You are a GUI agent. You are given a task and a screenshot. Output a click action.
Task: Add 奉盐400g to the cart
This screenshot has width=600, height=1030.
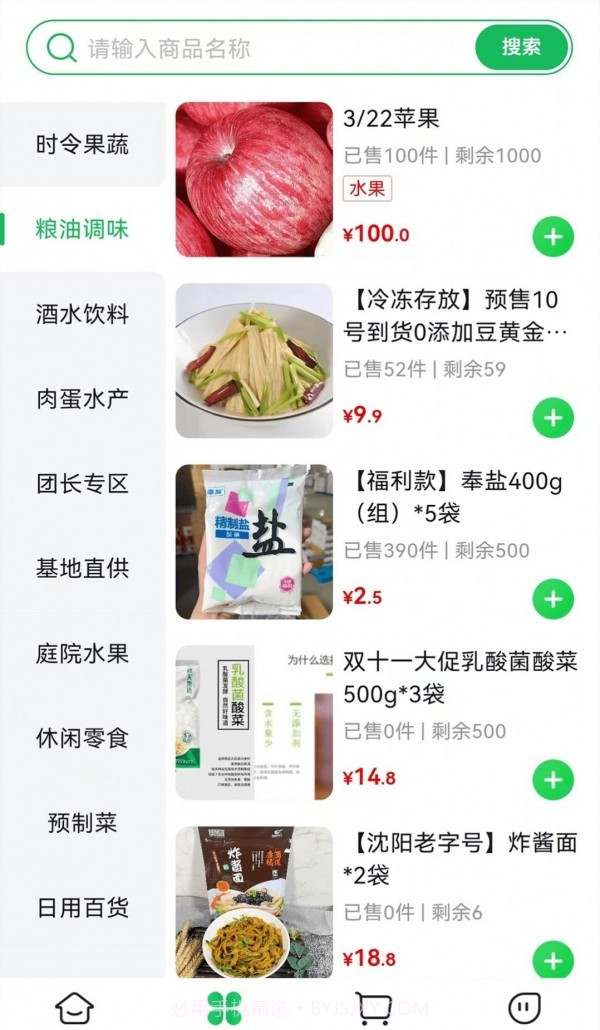click(553, 599)
